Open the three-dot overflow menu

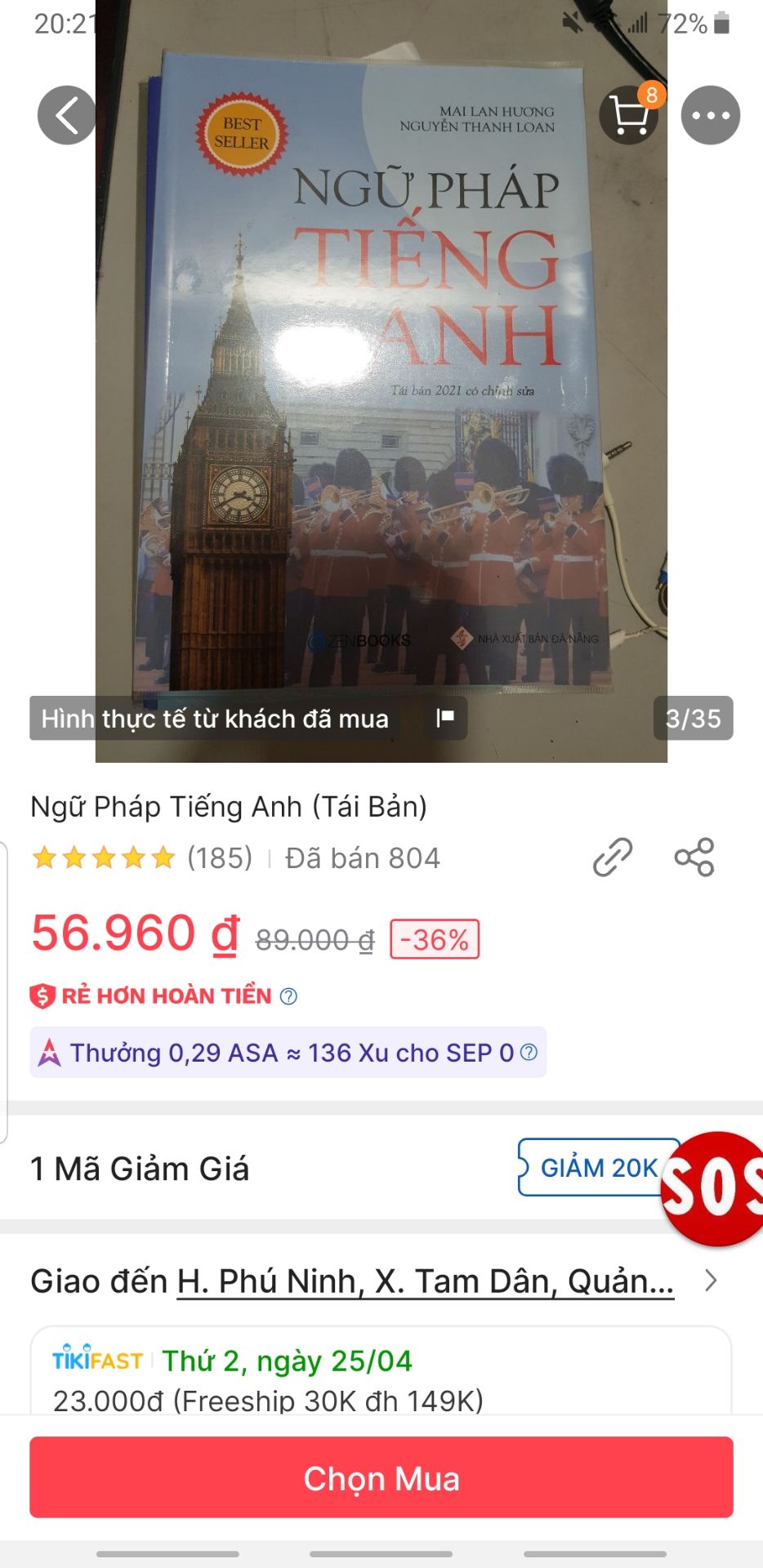tap(711, 115)
